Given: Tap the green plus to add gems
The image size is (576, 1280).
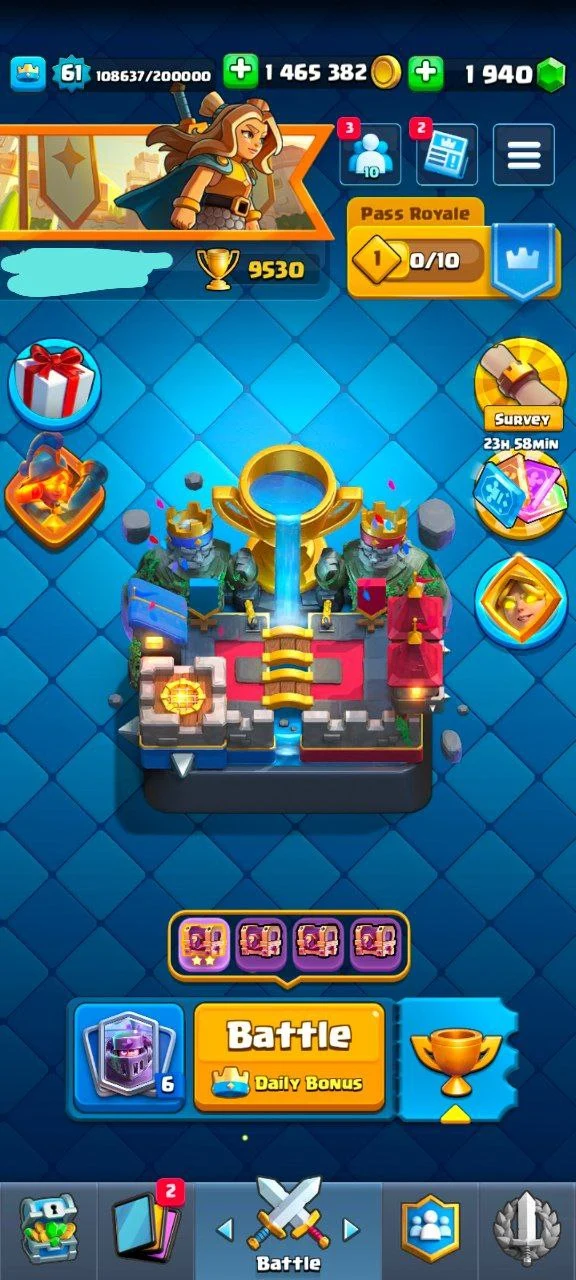Looking at the screenshot, I should tap(426, 72).
